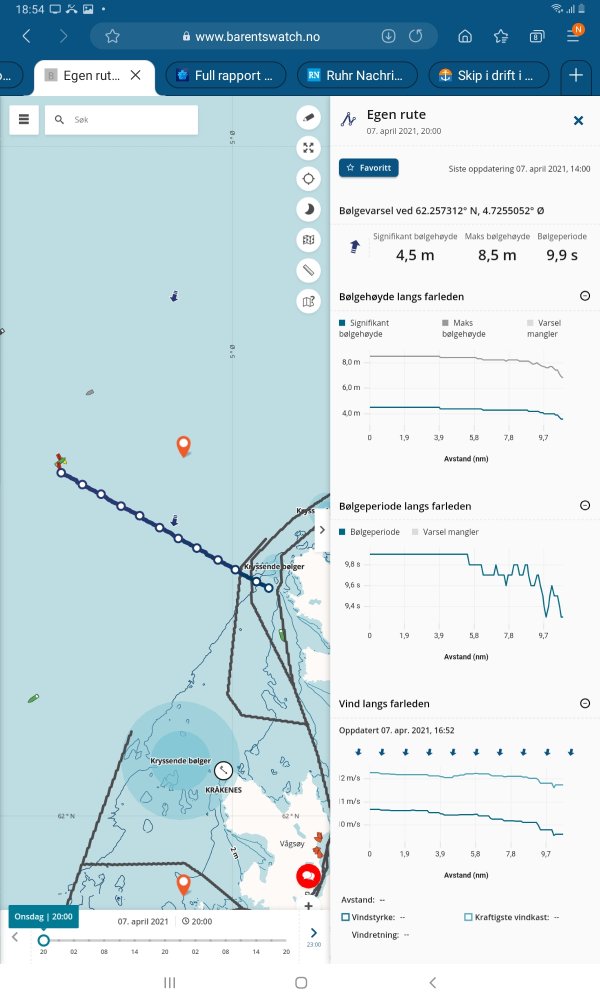Center map on my location

309,179
